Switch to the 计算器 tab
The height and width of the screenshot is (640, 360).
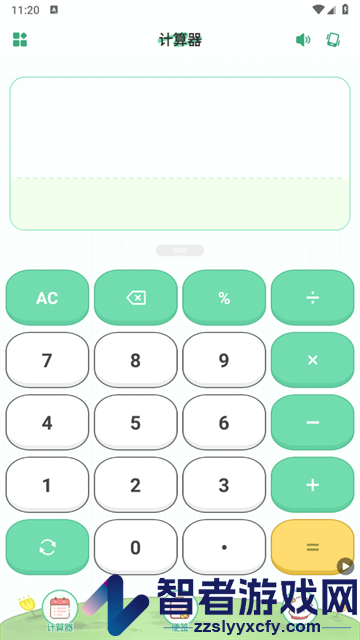[x=60, y=610]
